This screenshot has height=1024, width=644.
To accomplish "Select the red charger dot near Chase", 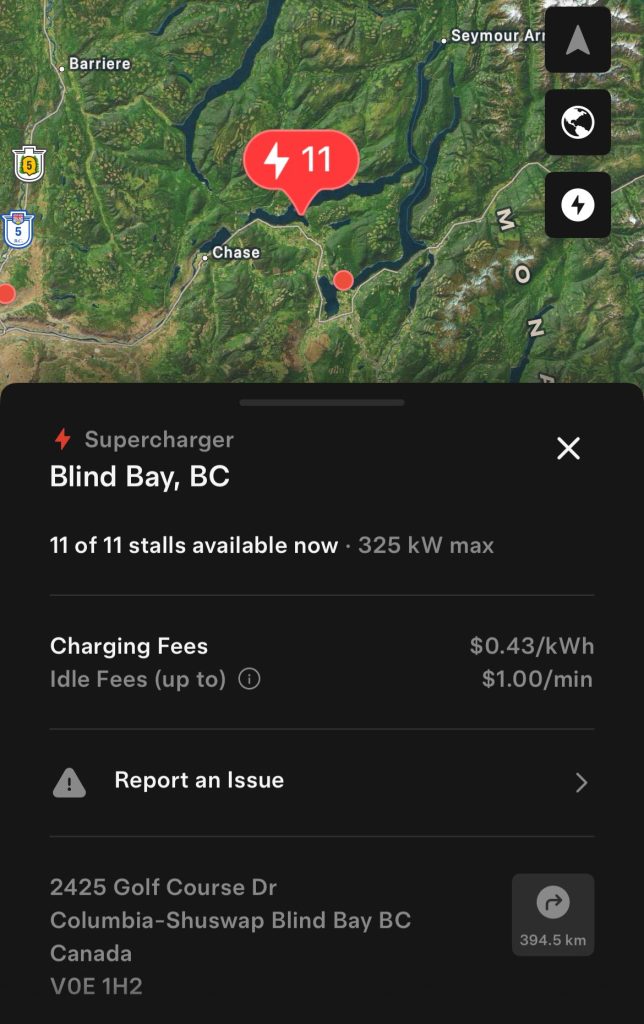I will [343, 280].
